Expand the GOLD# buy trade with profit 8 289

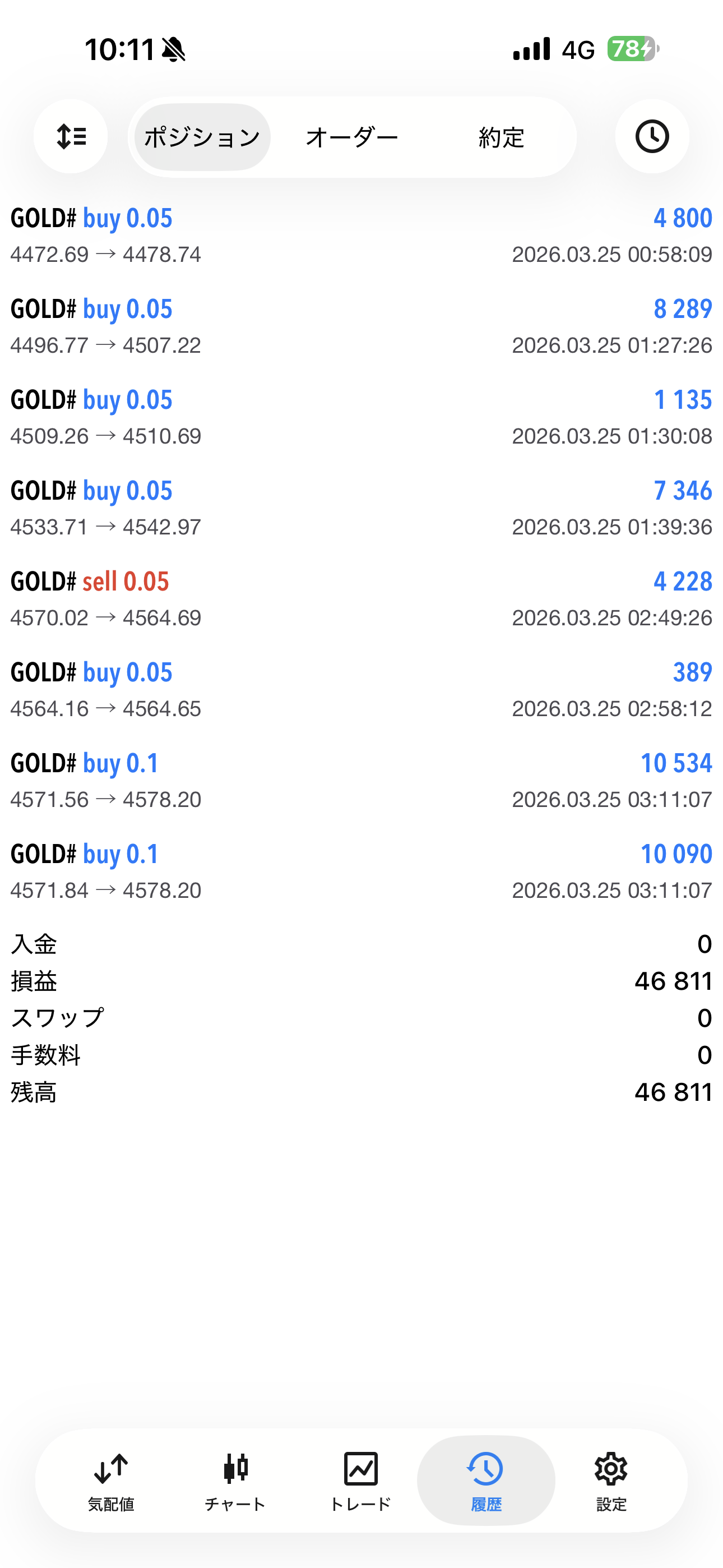click(361, 326)
